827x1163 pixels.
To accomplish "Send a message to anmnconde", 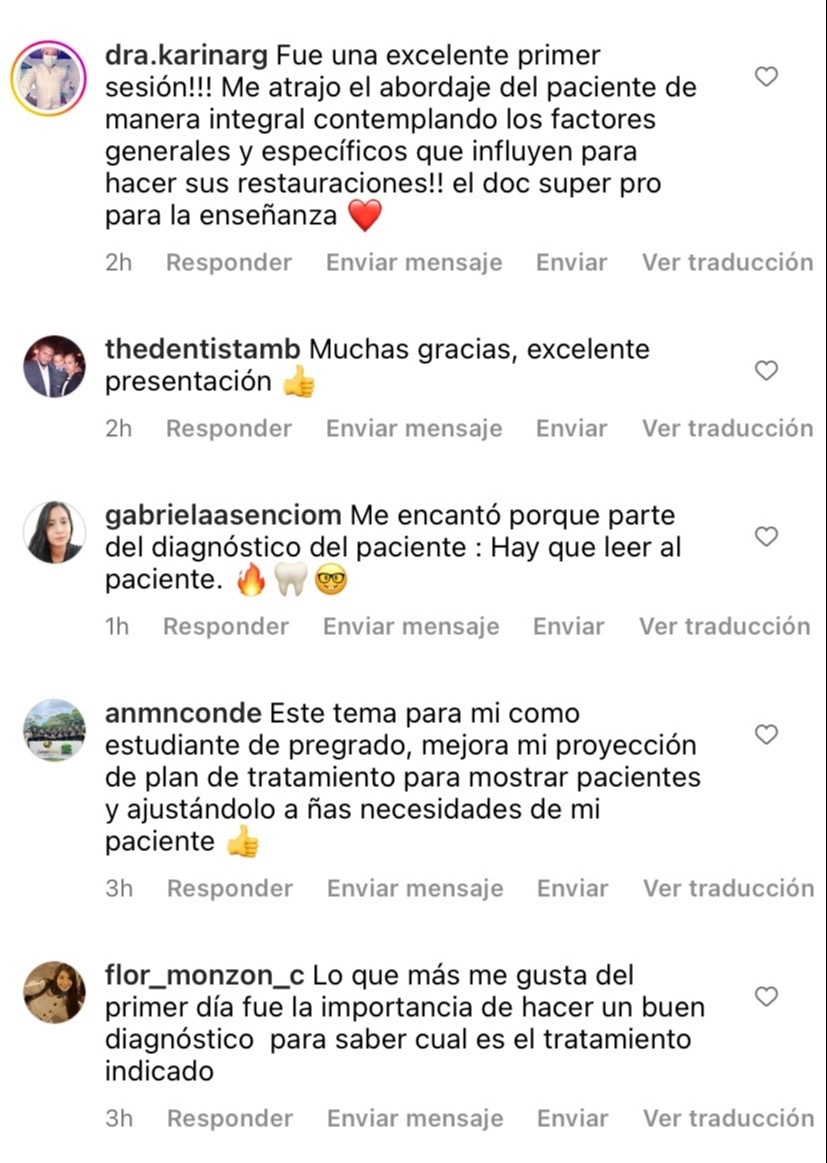I will pos(415,888).
